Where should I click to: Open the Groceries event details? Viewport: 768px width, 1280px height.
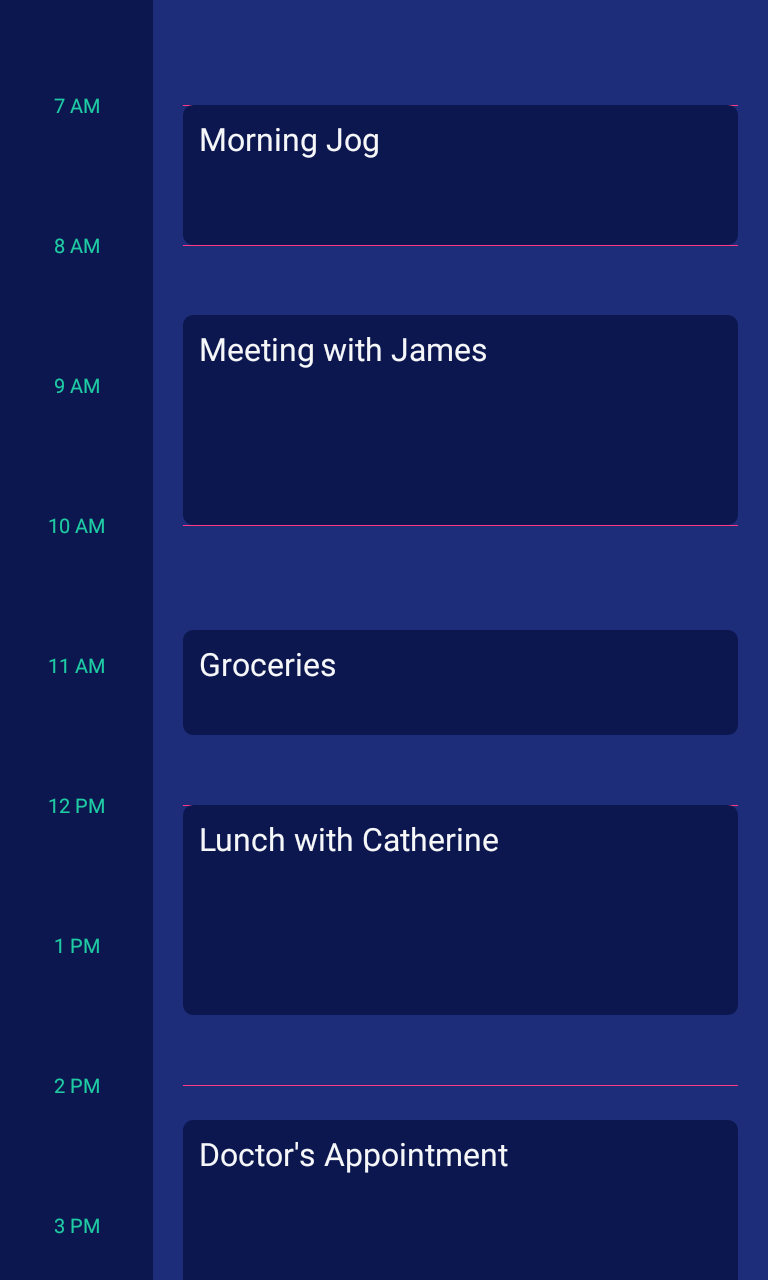point(460,682)
